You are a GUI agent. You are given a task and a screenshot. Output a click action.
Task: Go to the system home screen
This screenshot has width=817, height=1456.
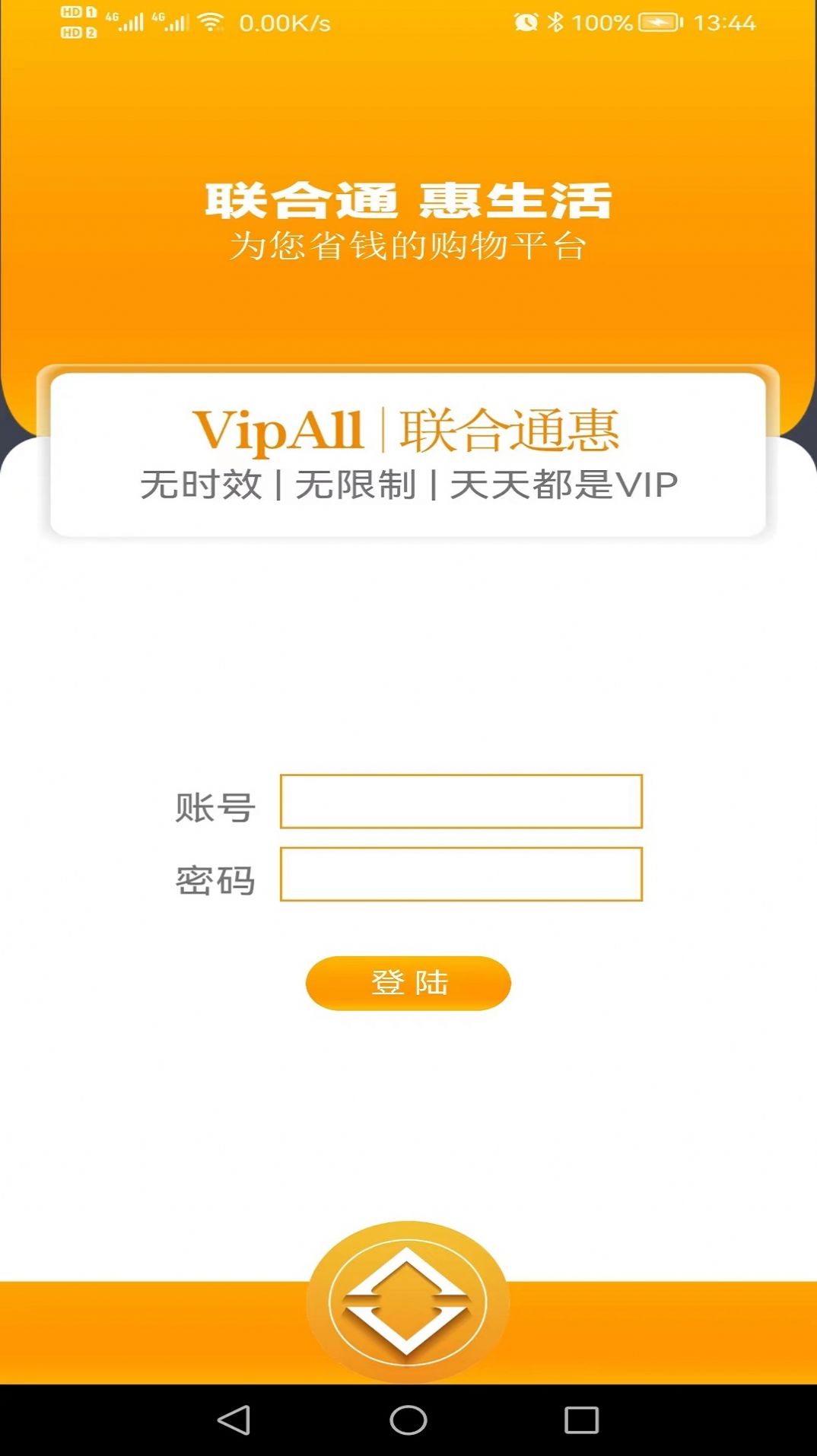pyautogui.click(x=408, y=1419)
